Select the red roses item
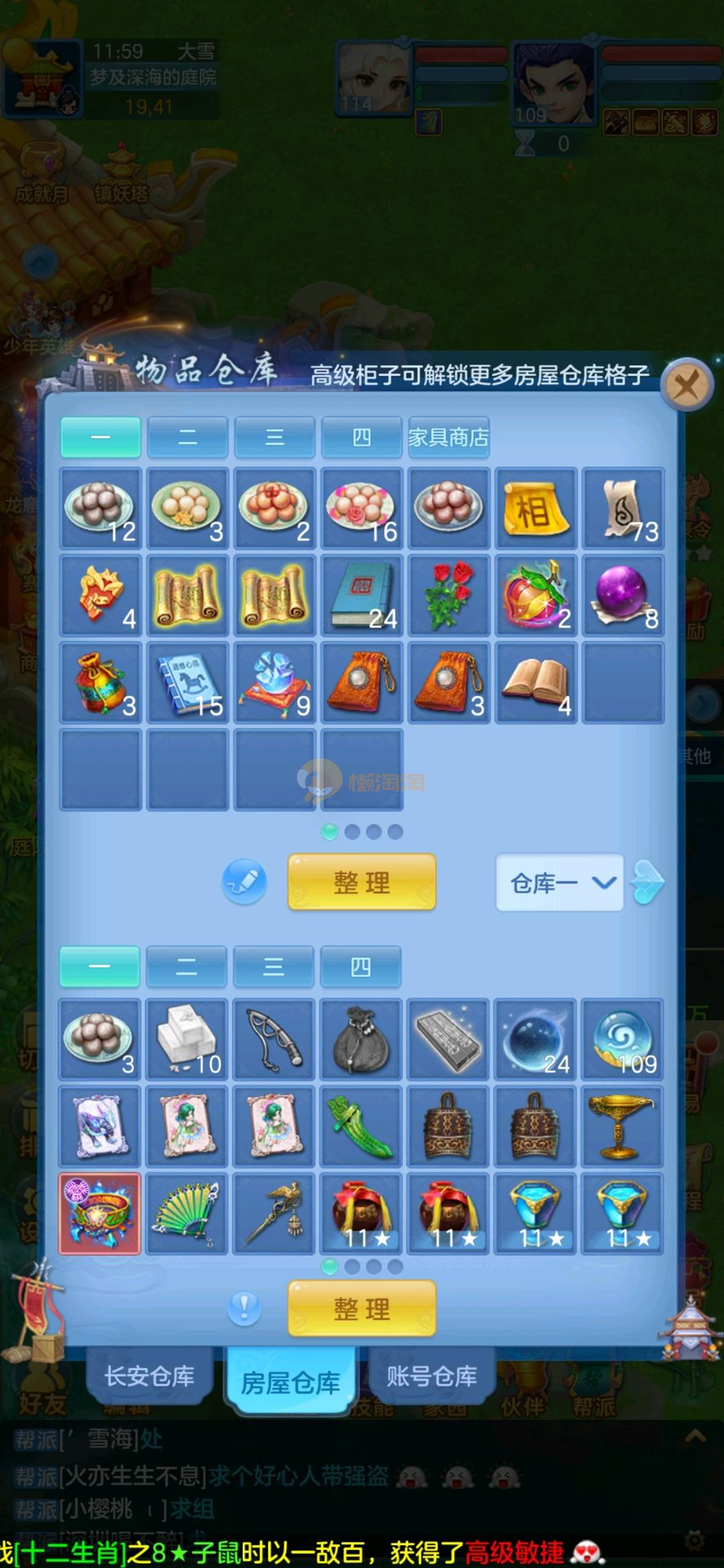 pos(448,595)
